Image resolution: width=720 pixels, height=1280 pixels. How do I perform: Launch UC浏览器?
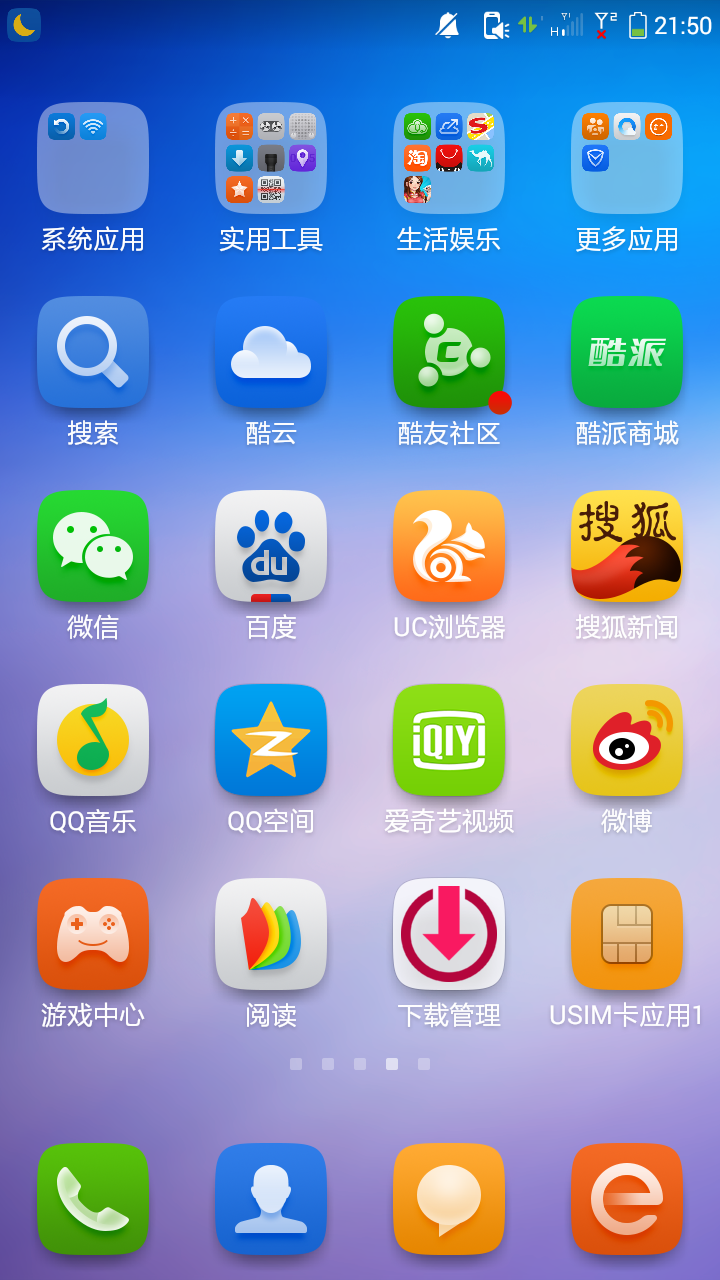pyautogui.click(x=449, y=546)
